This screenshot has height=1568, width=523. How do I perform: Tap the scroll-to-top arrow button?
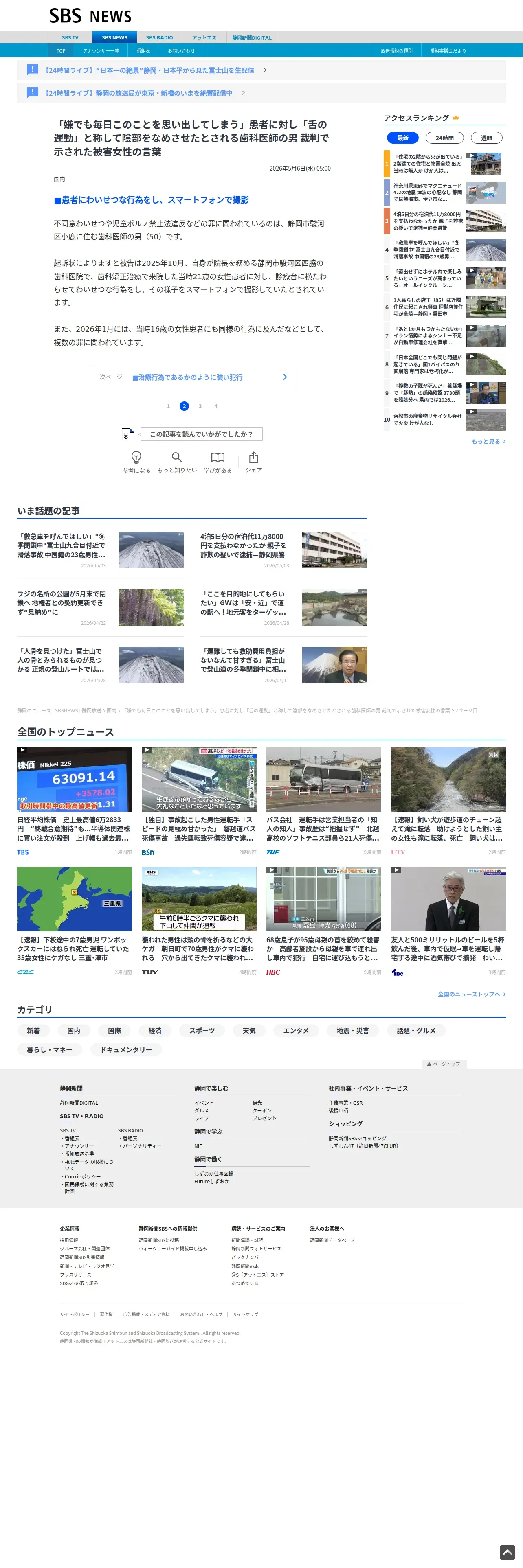[x=508, y=1552]
